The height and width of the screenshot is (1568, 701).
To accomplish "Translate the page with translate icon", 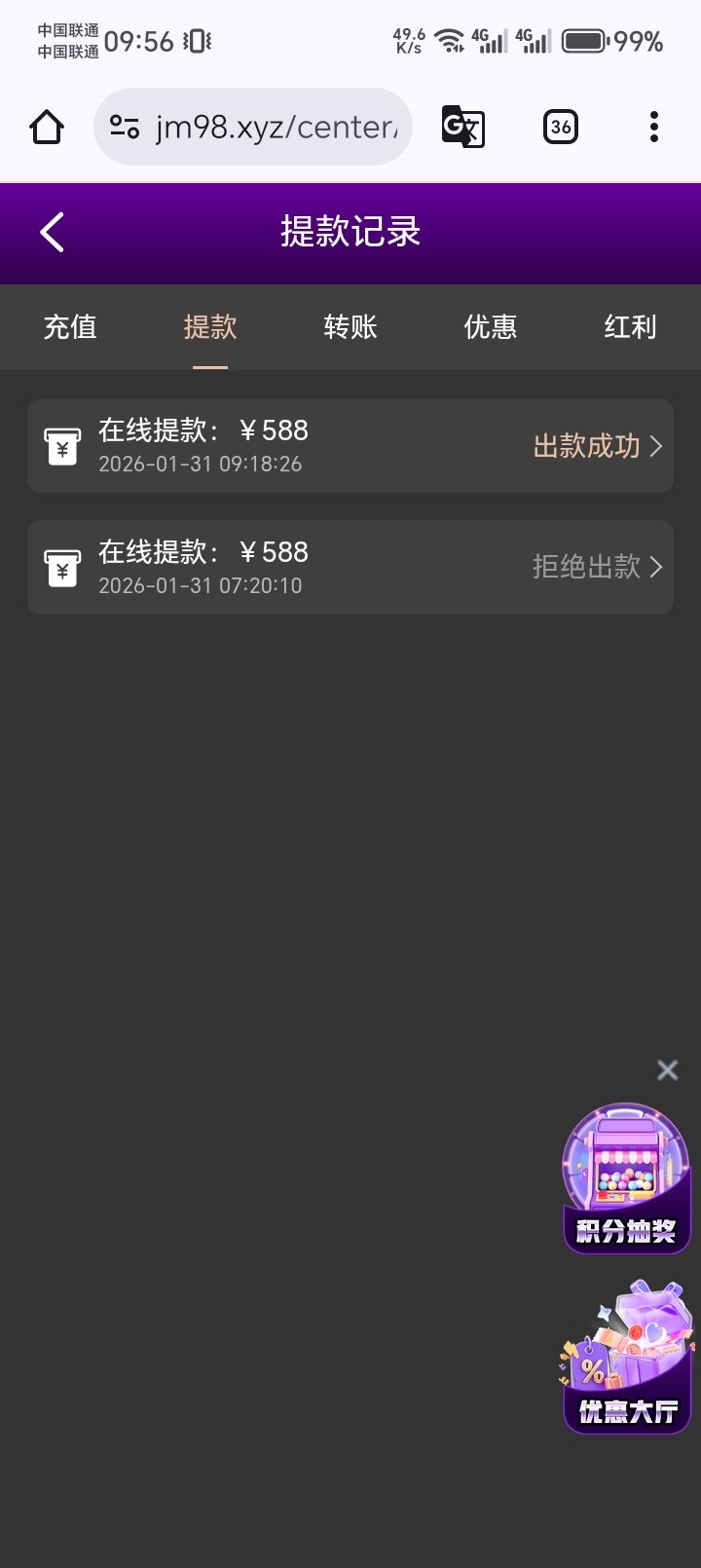I will 462,127.
